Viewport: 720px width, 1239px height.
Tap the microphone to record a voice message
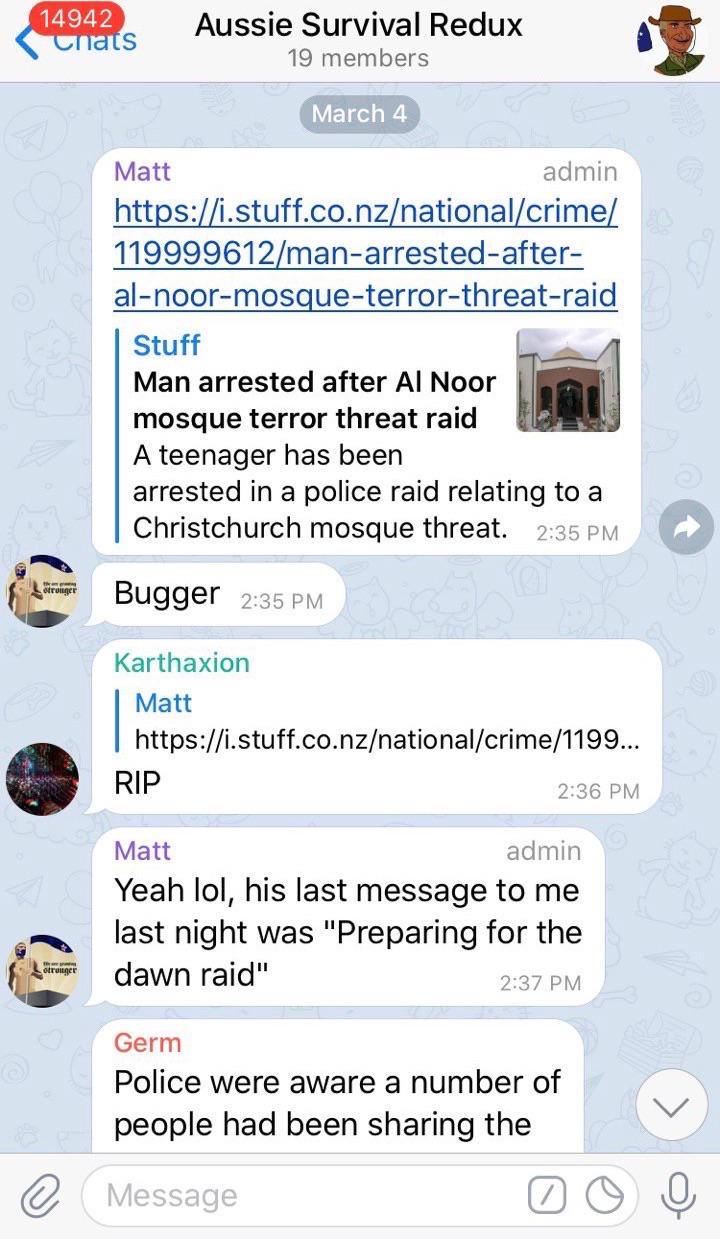(679, 1194)
